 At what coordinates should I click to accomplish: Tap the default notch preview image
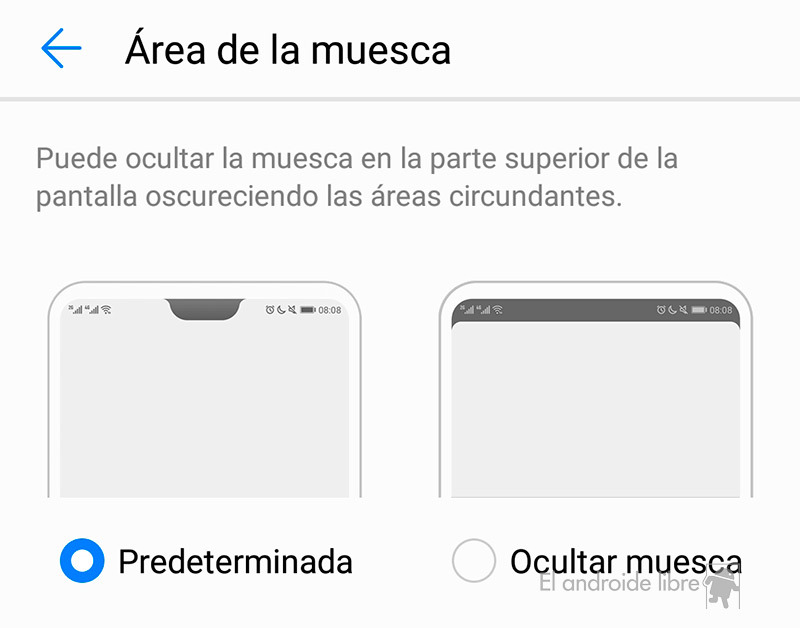204,390
